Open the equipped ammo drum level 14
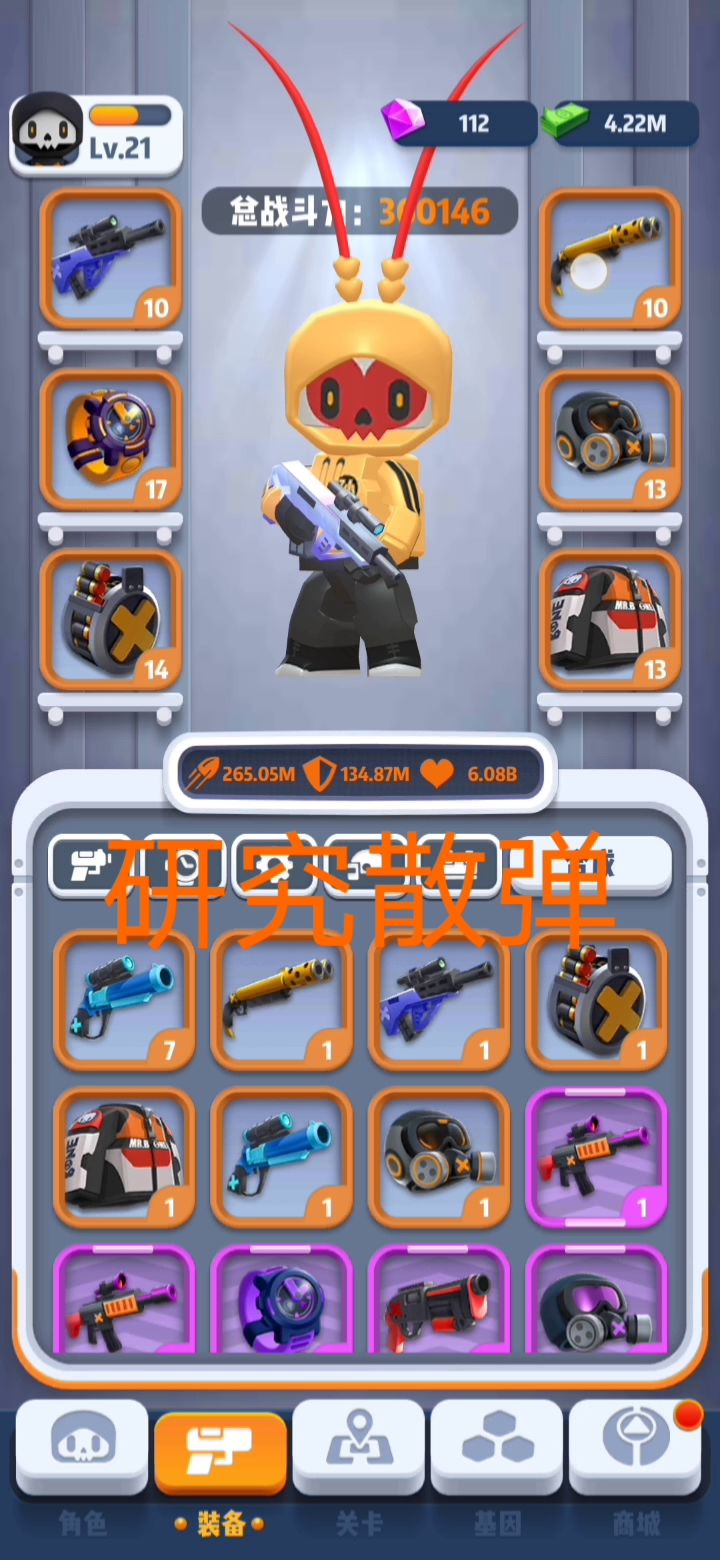The width and height of the screenshot is (720, 1560). (x=111, y=619)
